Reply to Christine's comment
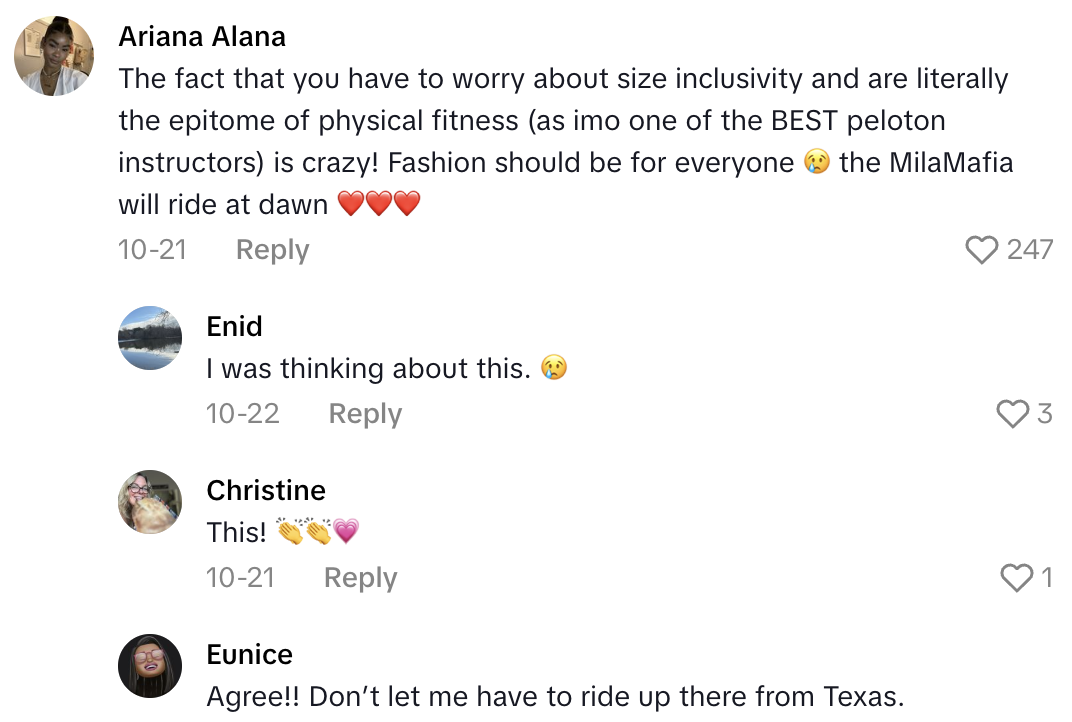Screen dimensions: 1072x722 [360, 577]
